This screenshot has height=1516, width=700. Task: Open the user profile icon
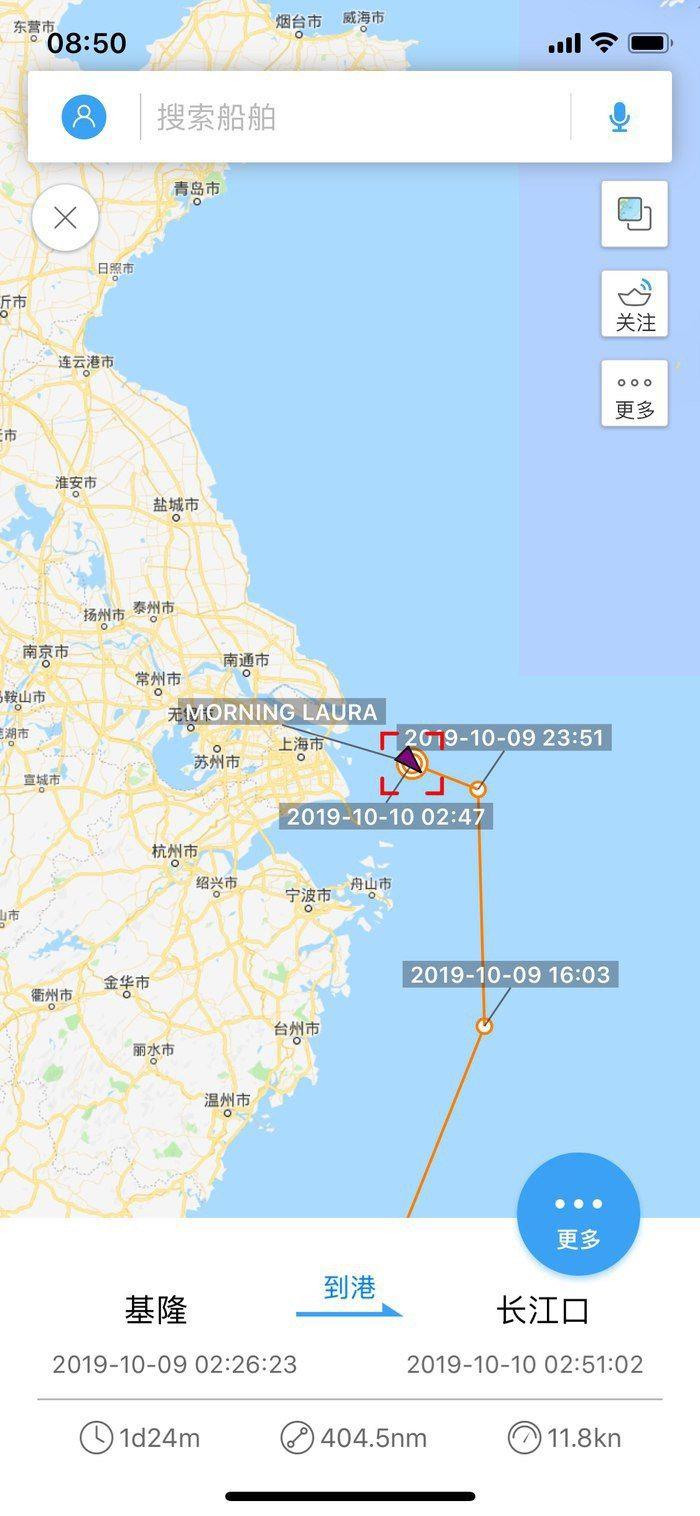pyautogui.click(x=84, y=117)
